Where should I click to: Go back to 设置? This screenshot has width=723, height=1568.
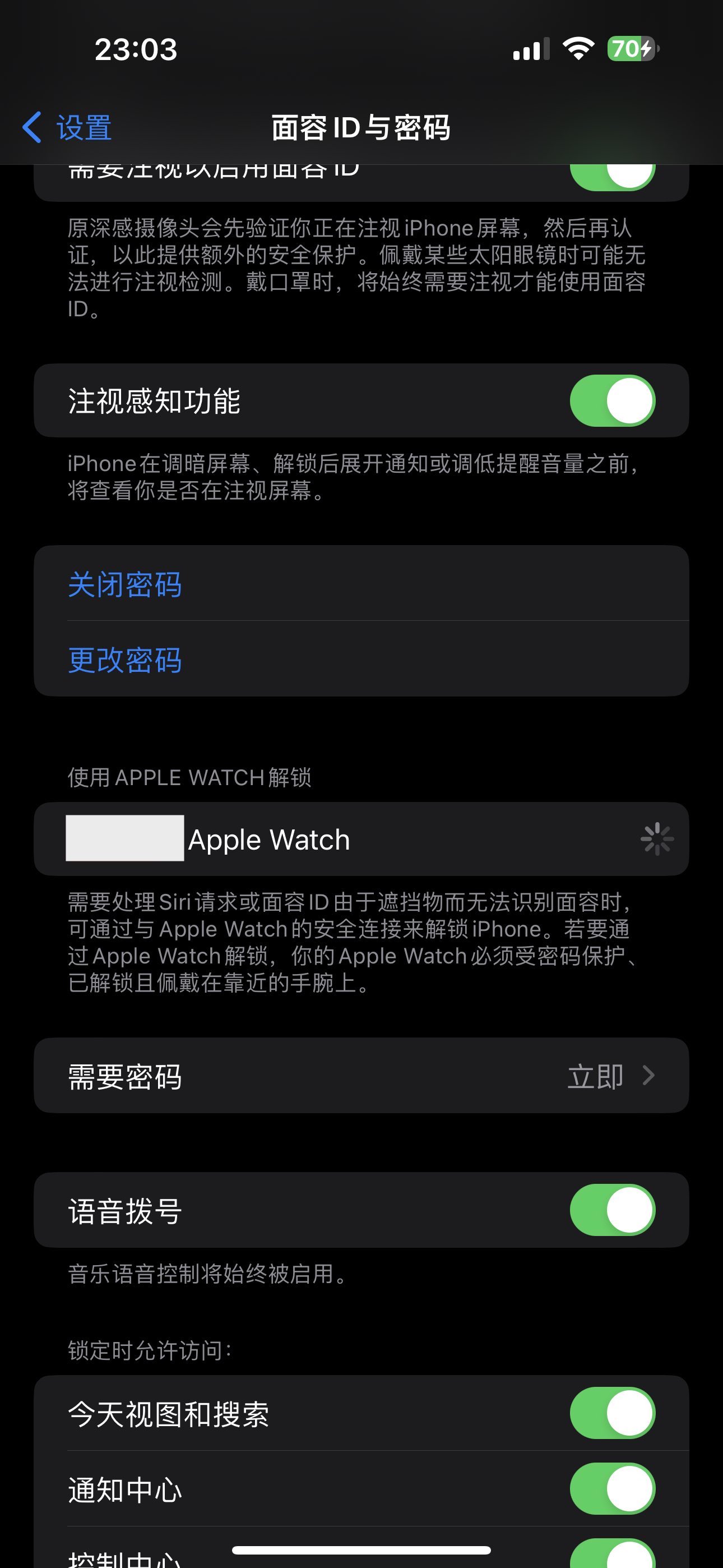67,128
